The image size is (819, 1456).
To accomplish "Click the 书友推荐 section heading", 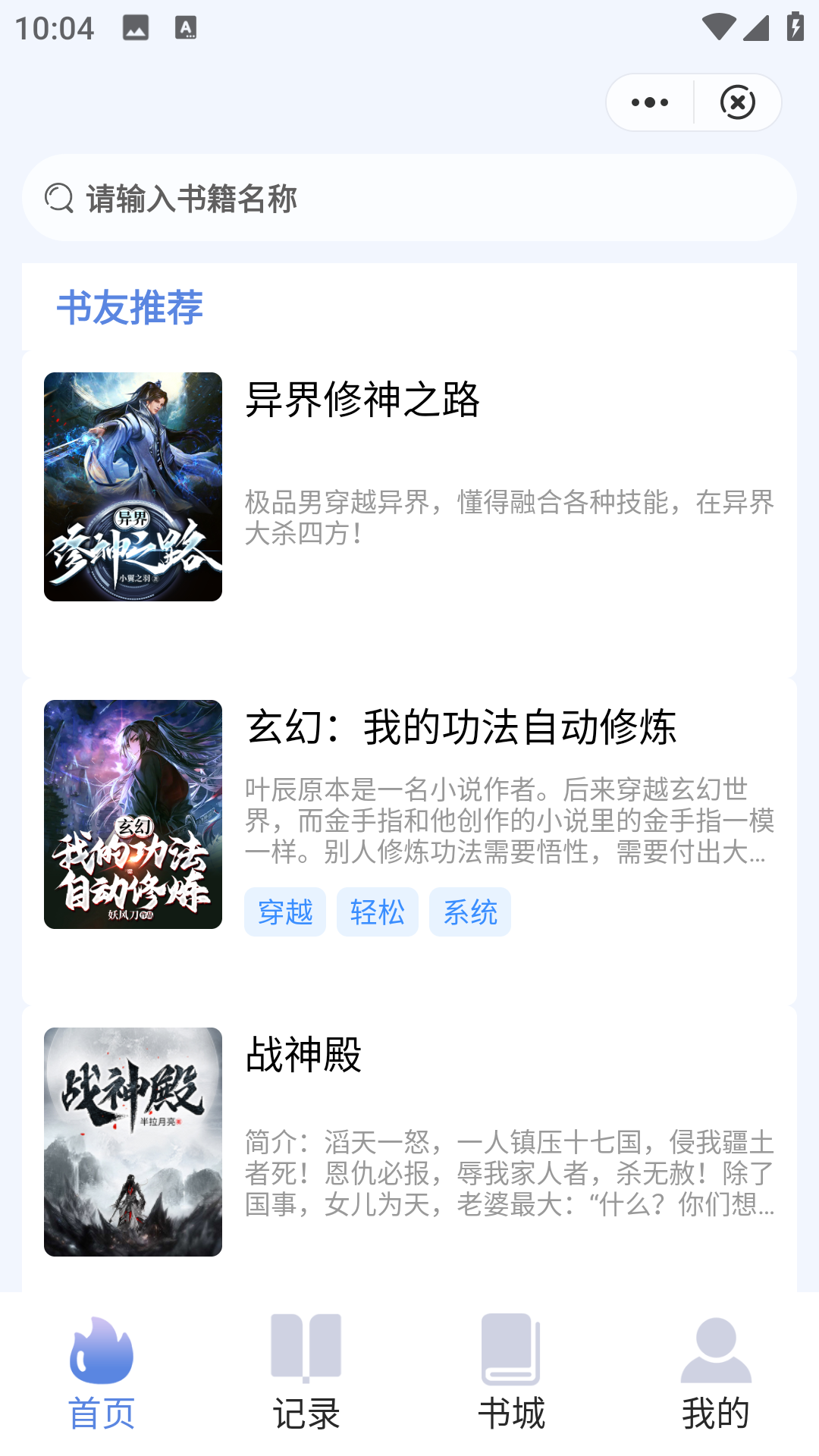I will [x=130, y=306].
